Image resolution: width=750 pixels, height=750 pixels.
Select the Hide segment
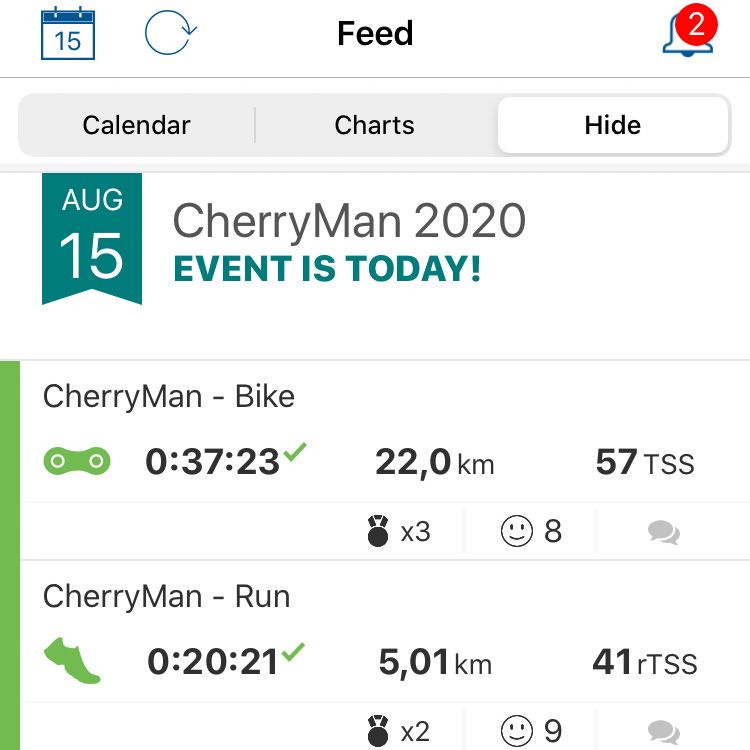pyautogui.click(x=612, y=126)
